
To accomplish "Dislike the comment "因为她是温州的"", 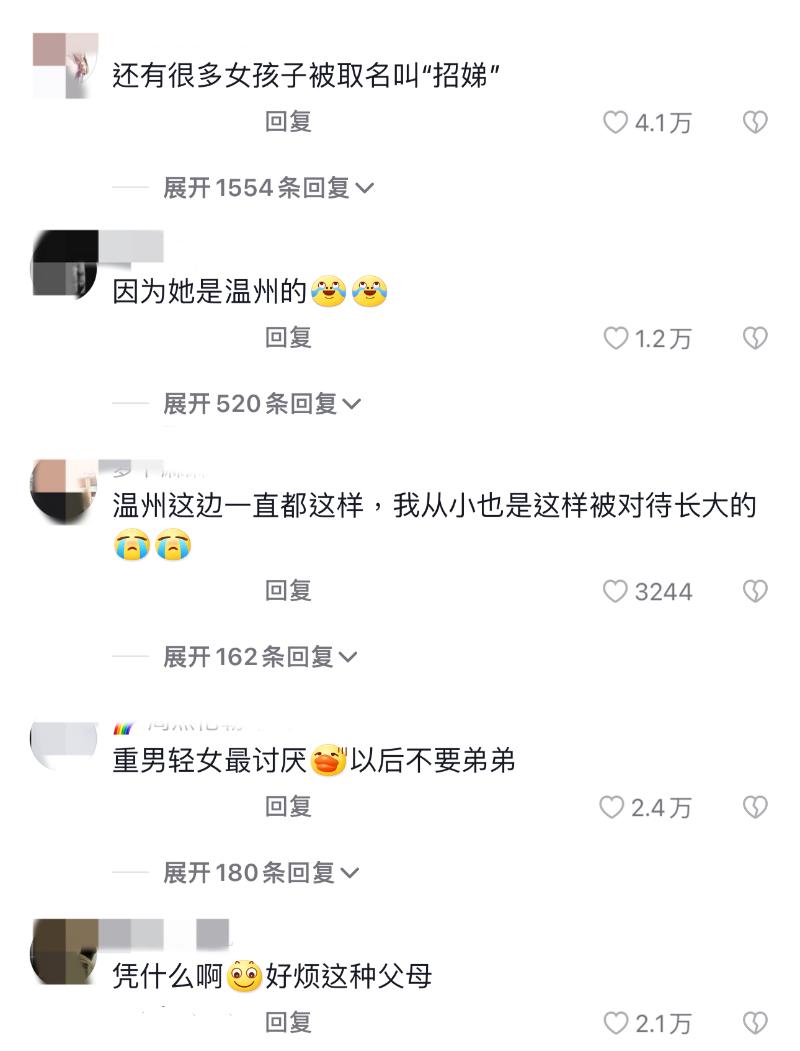I will [755, 339].
